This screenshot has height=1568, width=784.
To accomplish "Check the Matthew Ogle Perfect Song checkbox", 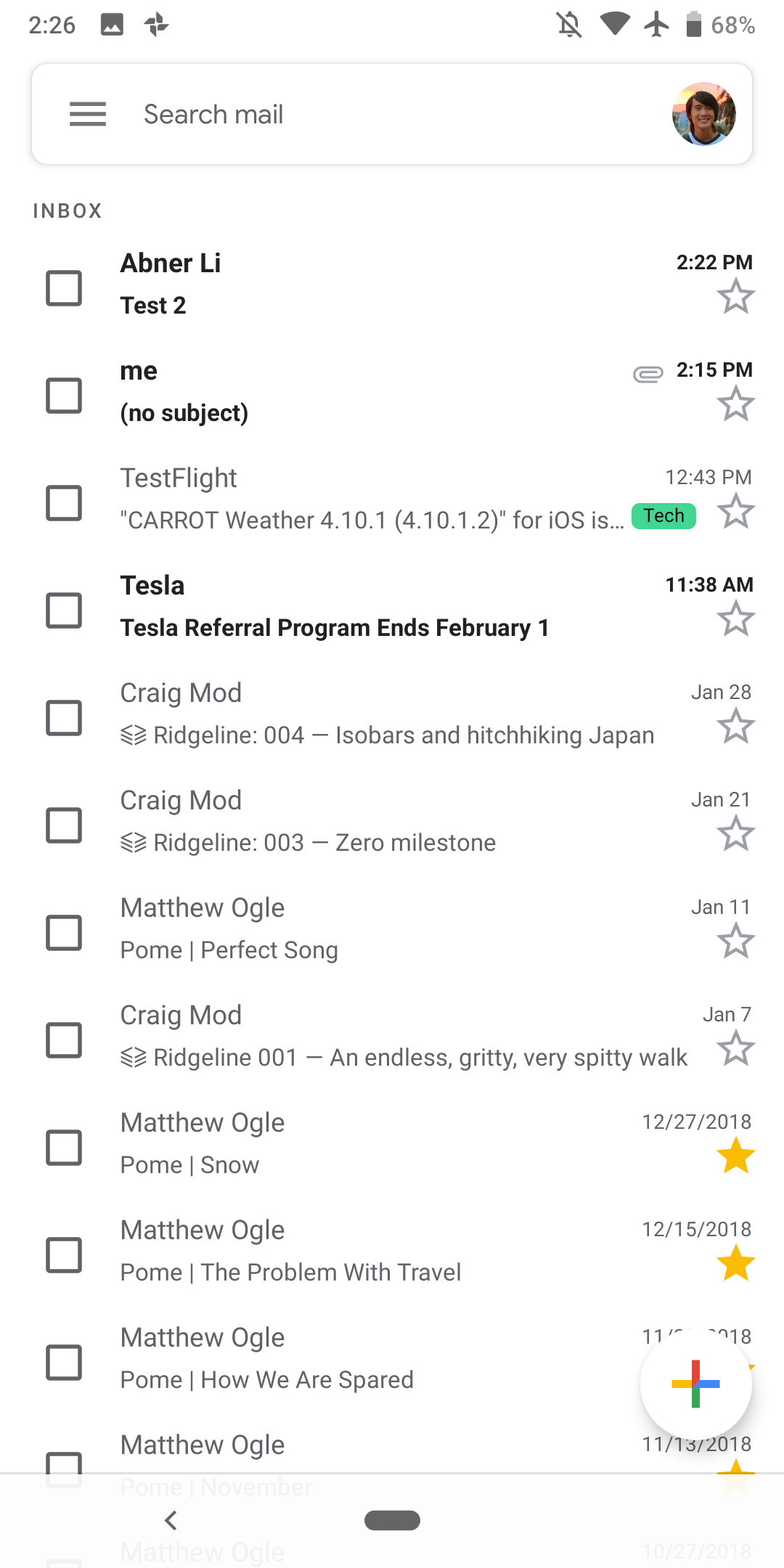I will [64, 933].
